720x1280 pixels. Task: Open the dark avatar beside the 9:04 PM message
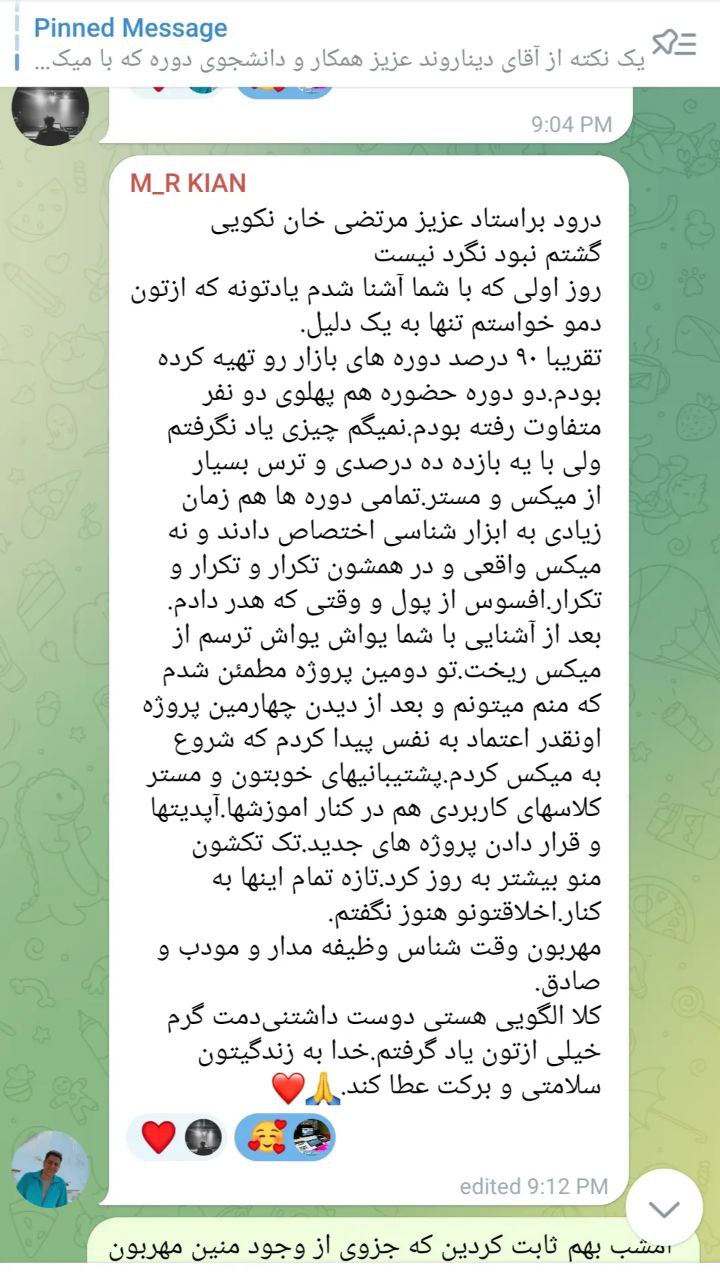[50, 113]
